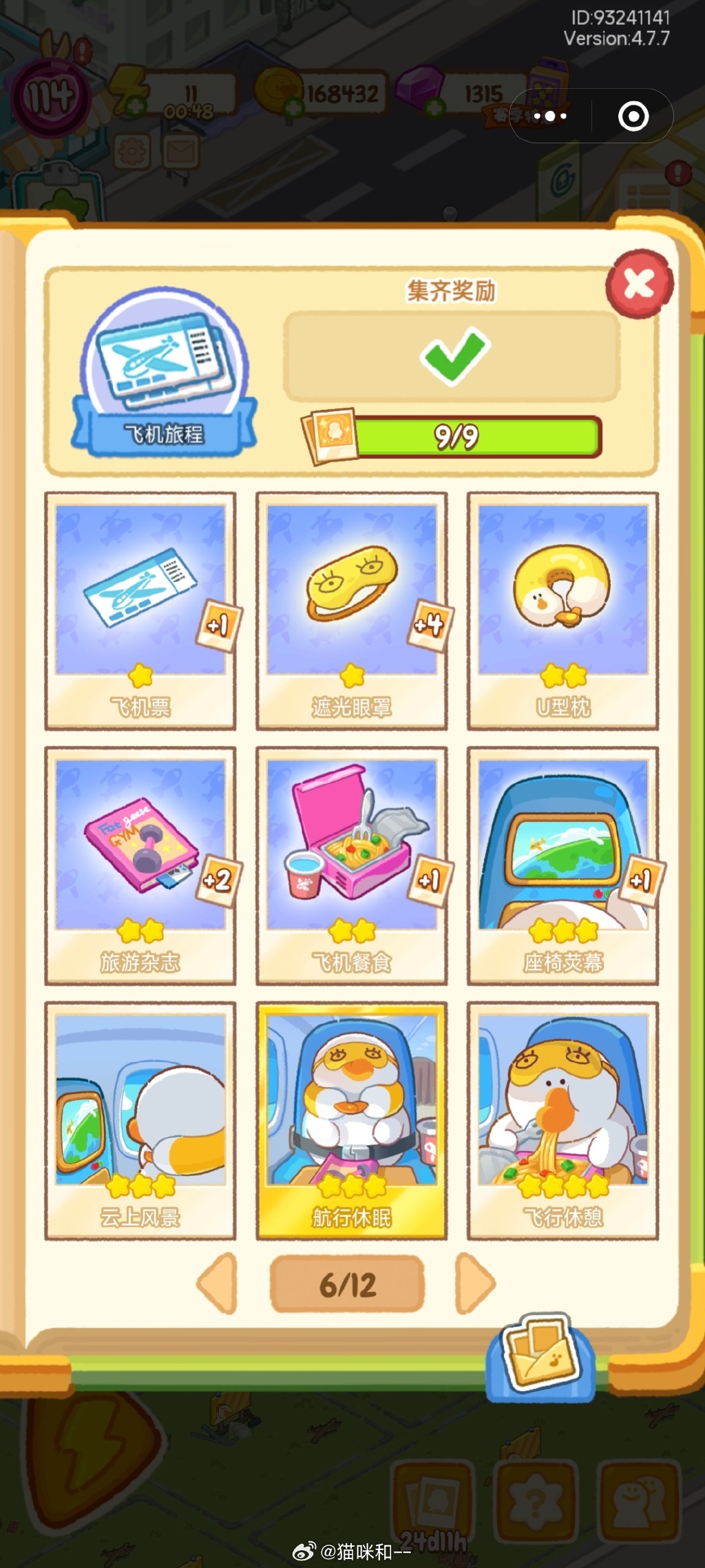View the U型枕 card
Viewport: 705px width, 1568px height.
pos(562,610)
